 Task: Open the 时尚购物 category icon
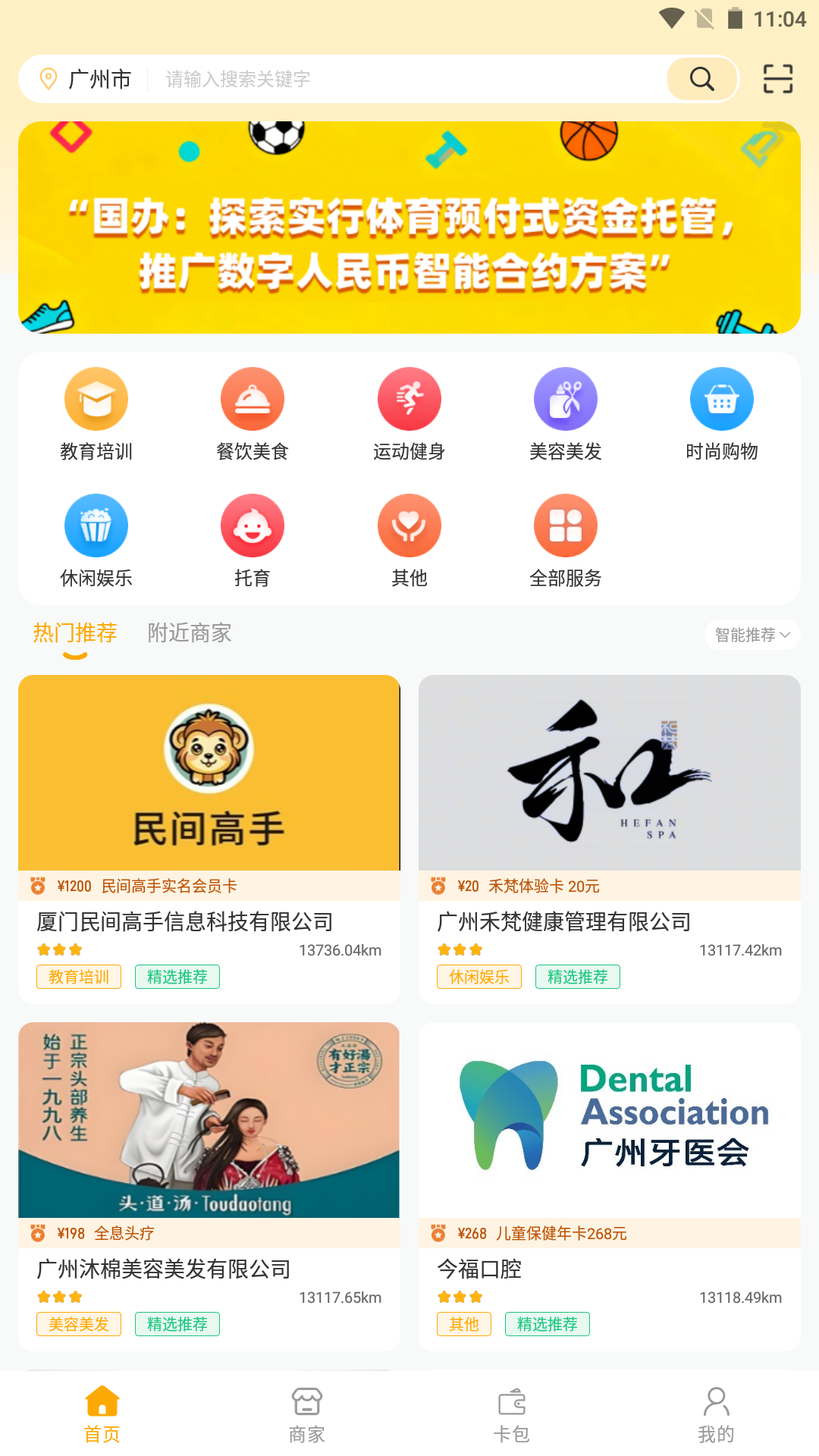click(x=723, y=398)
